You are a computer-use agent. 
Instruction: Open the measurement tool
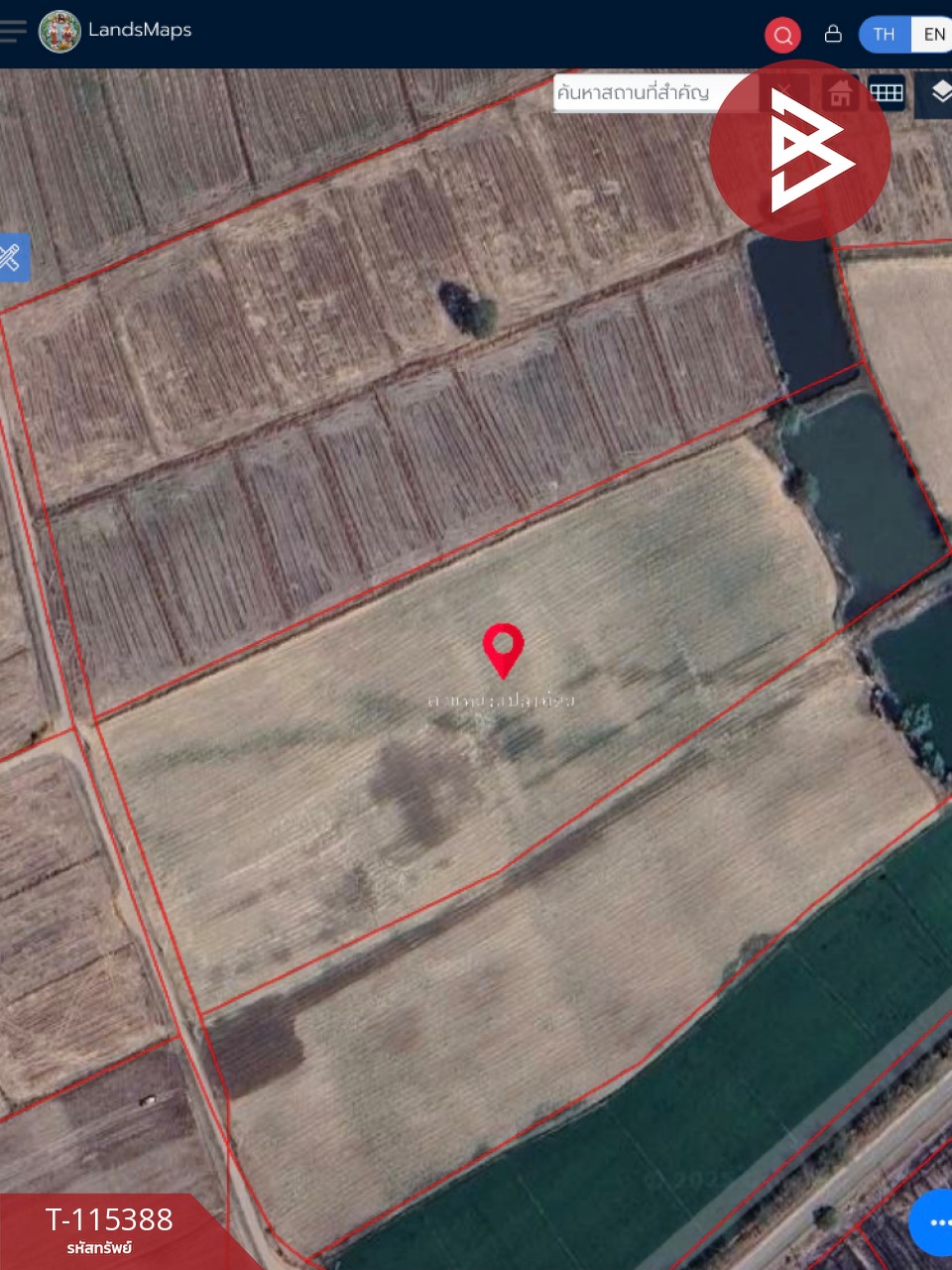coord(11,258)
